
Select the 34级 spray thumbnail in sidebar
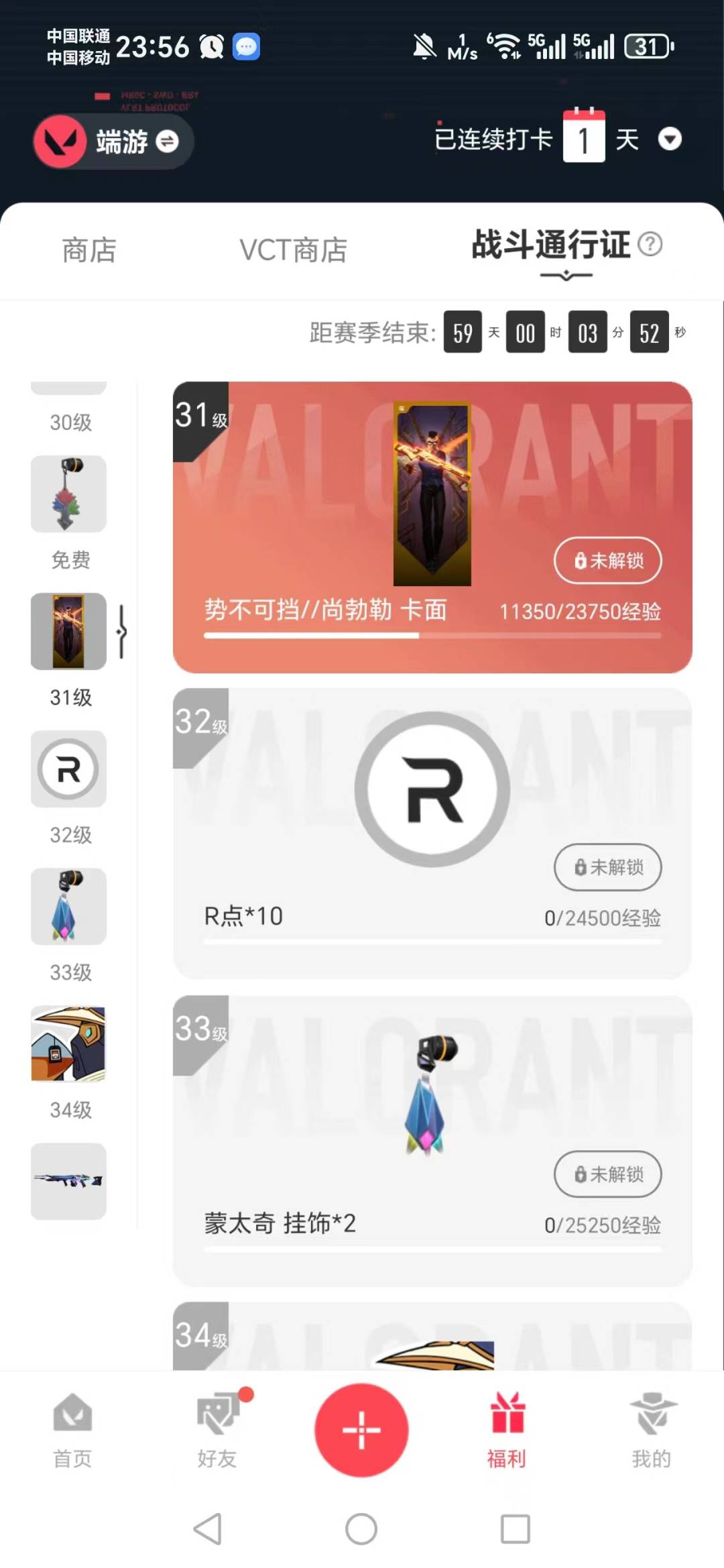click(x=68, y=1044)
